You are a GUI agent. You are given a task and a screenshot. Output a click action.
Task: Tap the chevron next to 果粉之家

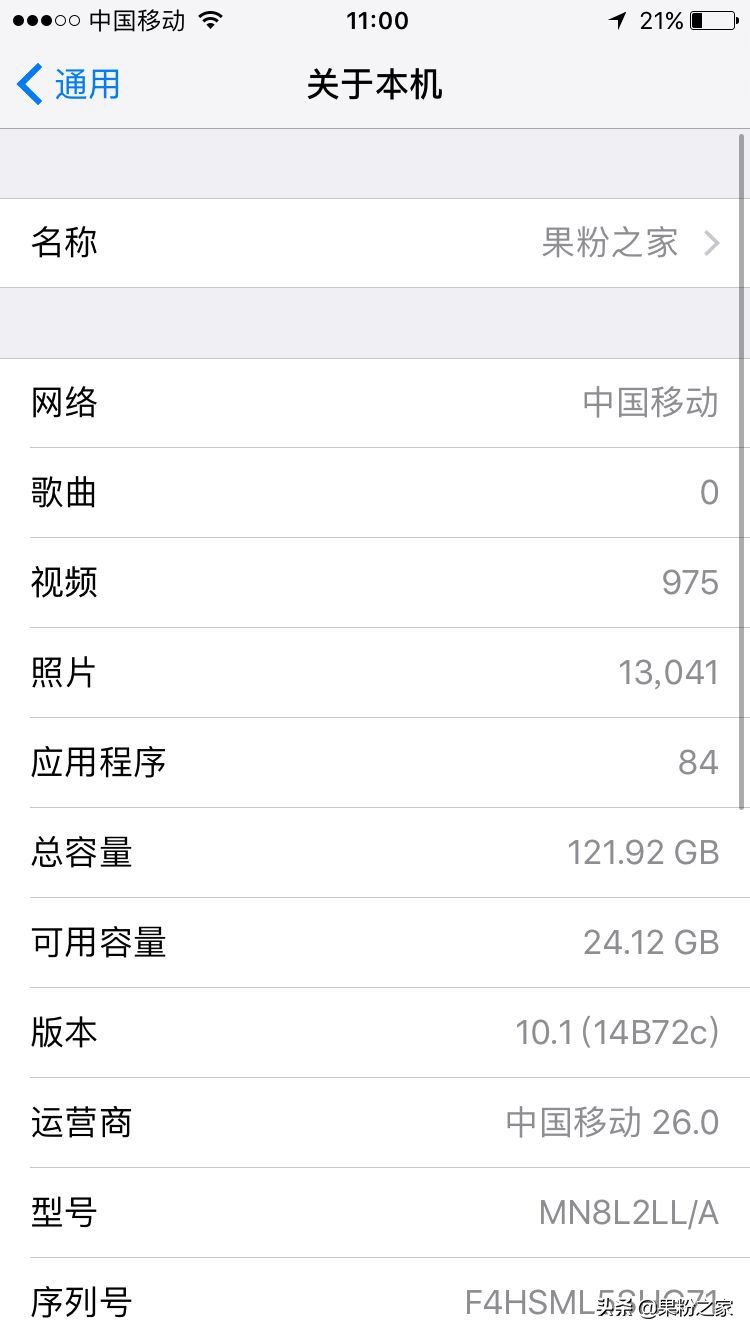coord(712,243)
